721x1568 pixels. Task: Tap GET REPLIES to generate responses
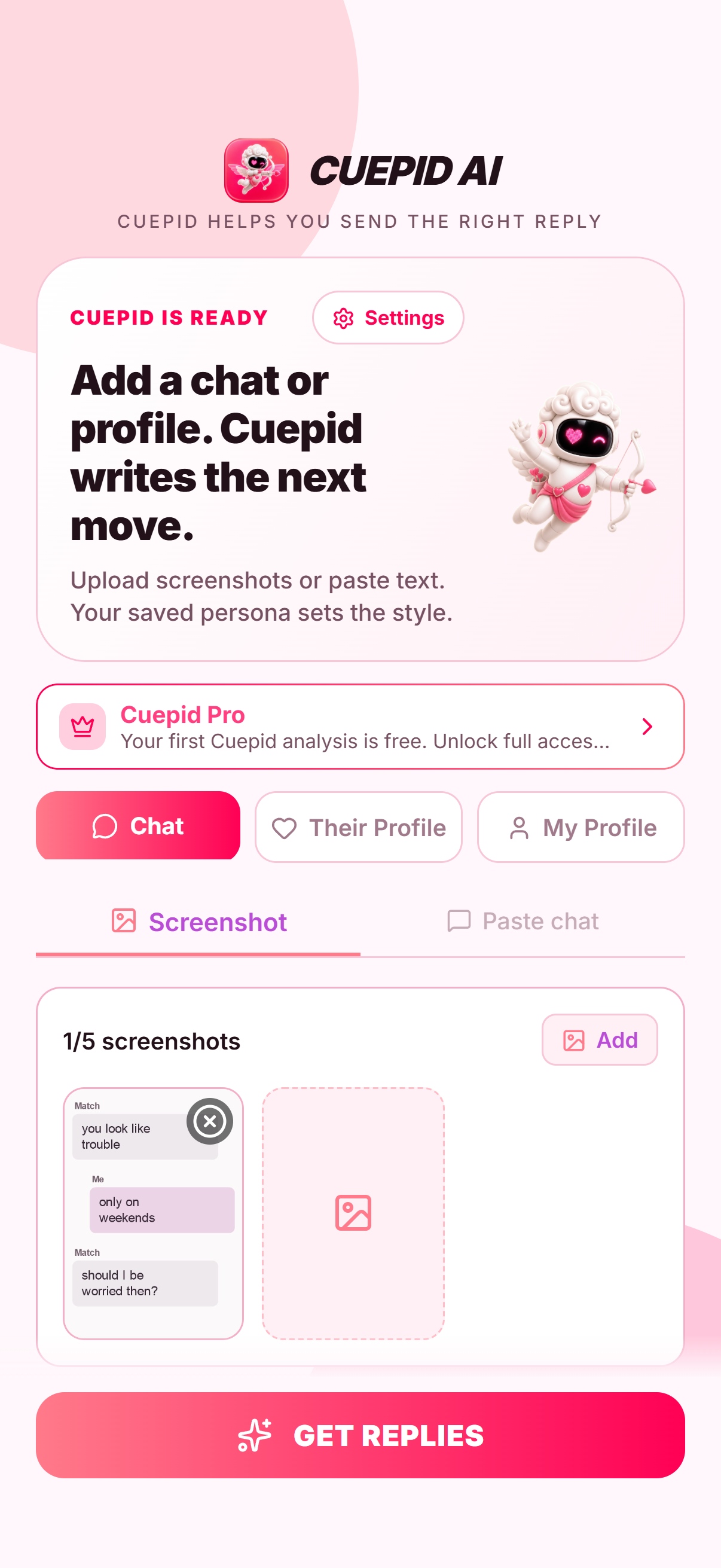pyautogui.click(x=360, y=1435)
